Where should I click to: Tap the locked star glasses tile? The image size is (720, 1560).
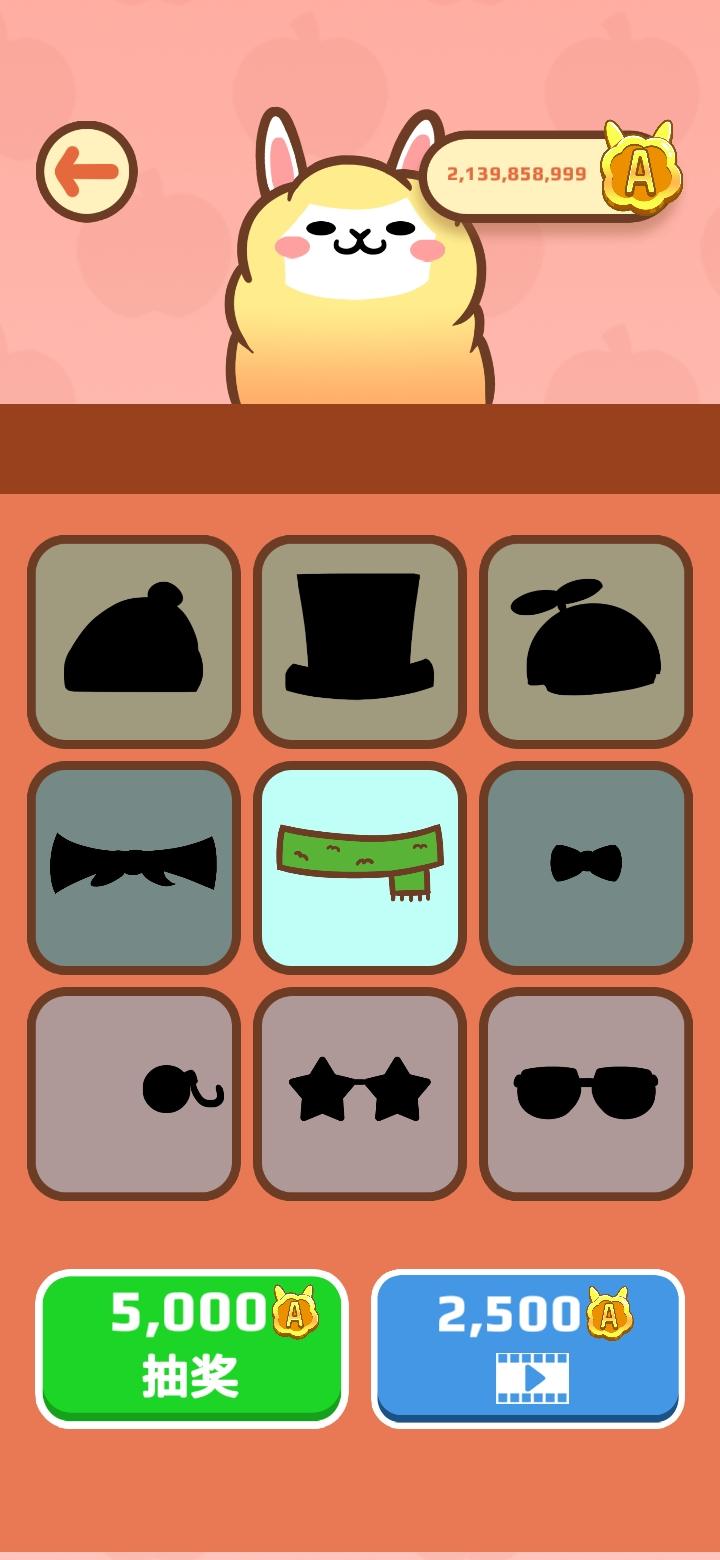[x=360, y=1093]
